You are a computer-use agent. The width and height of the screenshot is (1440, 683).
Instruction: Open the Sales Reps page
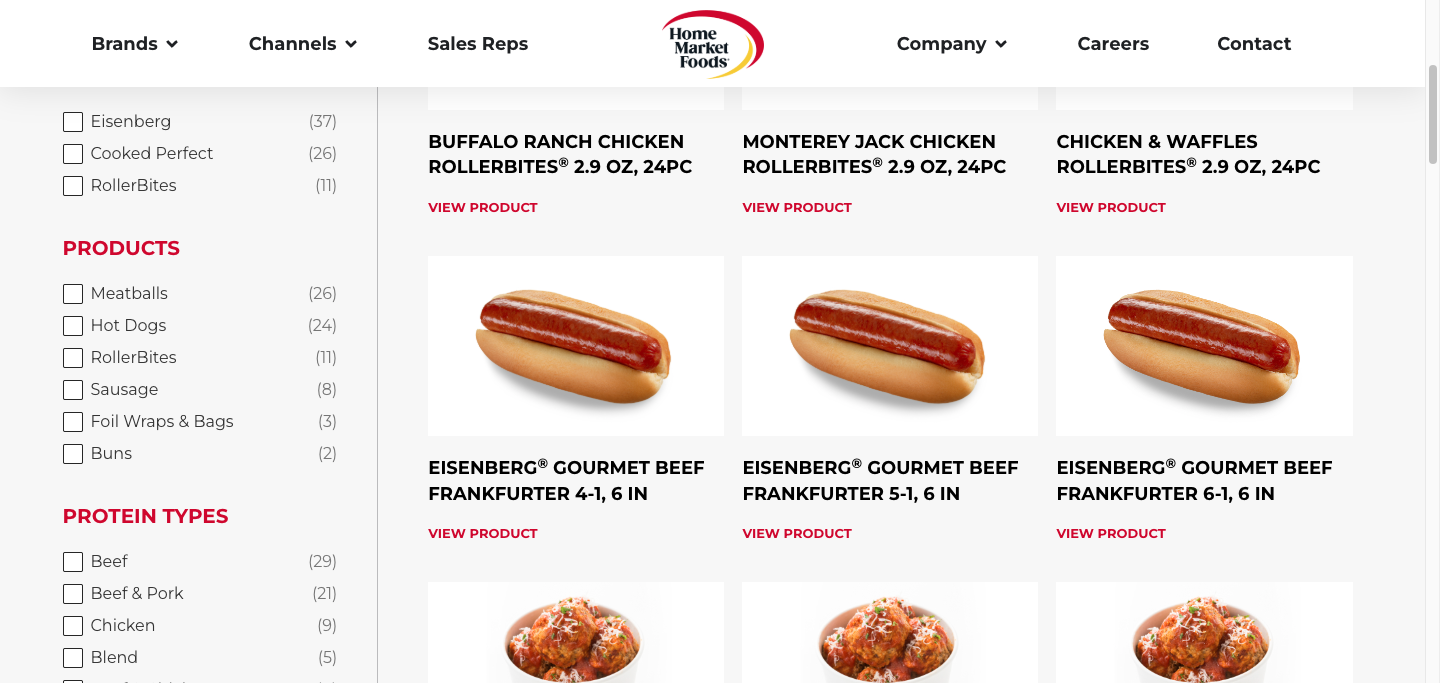[477, 44]
